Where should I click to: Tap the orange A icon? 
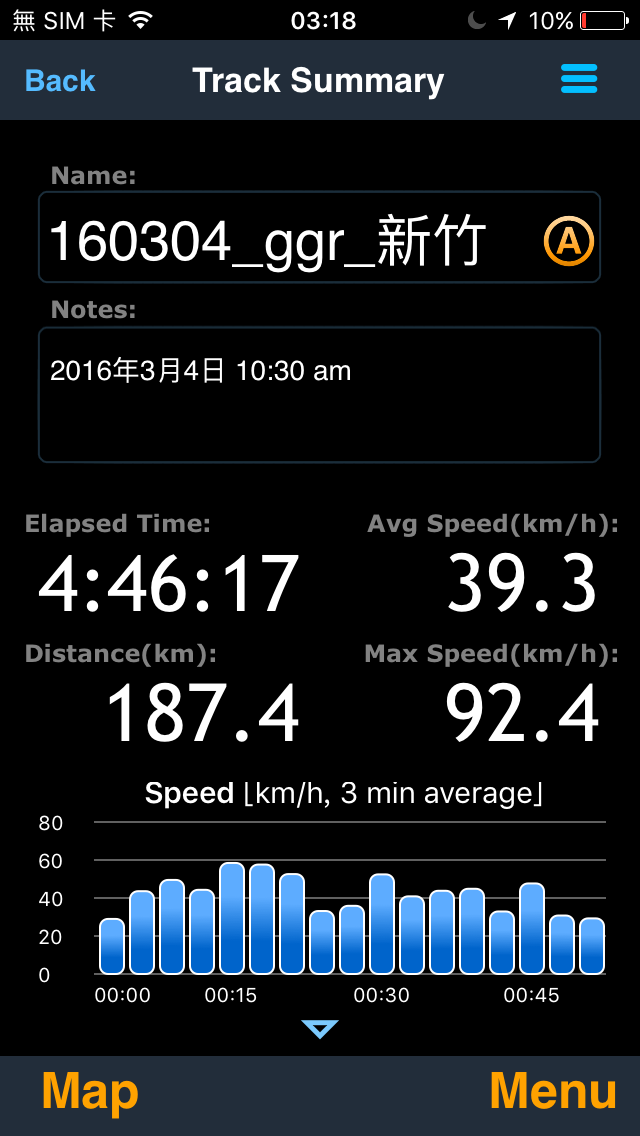click(x=568, y=242)
